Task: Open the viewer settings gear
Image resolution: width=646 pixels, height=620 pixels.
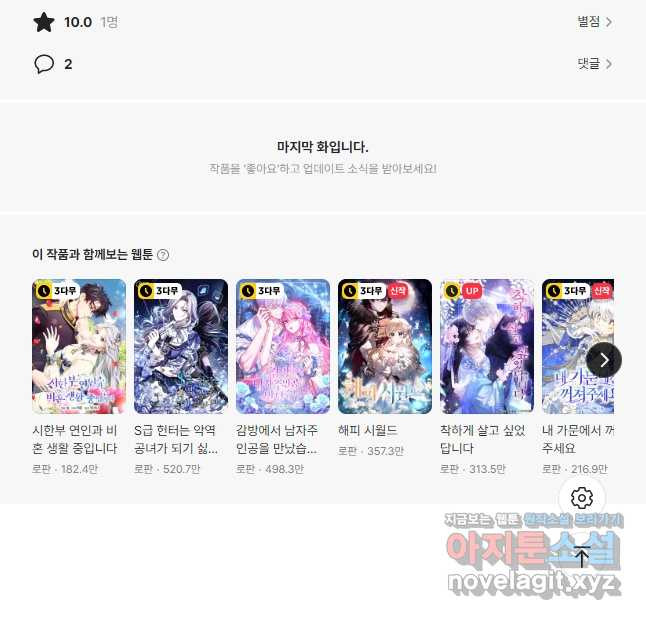Action: click(x=582, y=498)
